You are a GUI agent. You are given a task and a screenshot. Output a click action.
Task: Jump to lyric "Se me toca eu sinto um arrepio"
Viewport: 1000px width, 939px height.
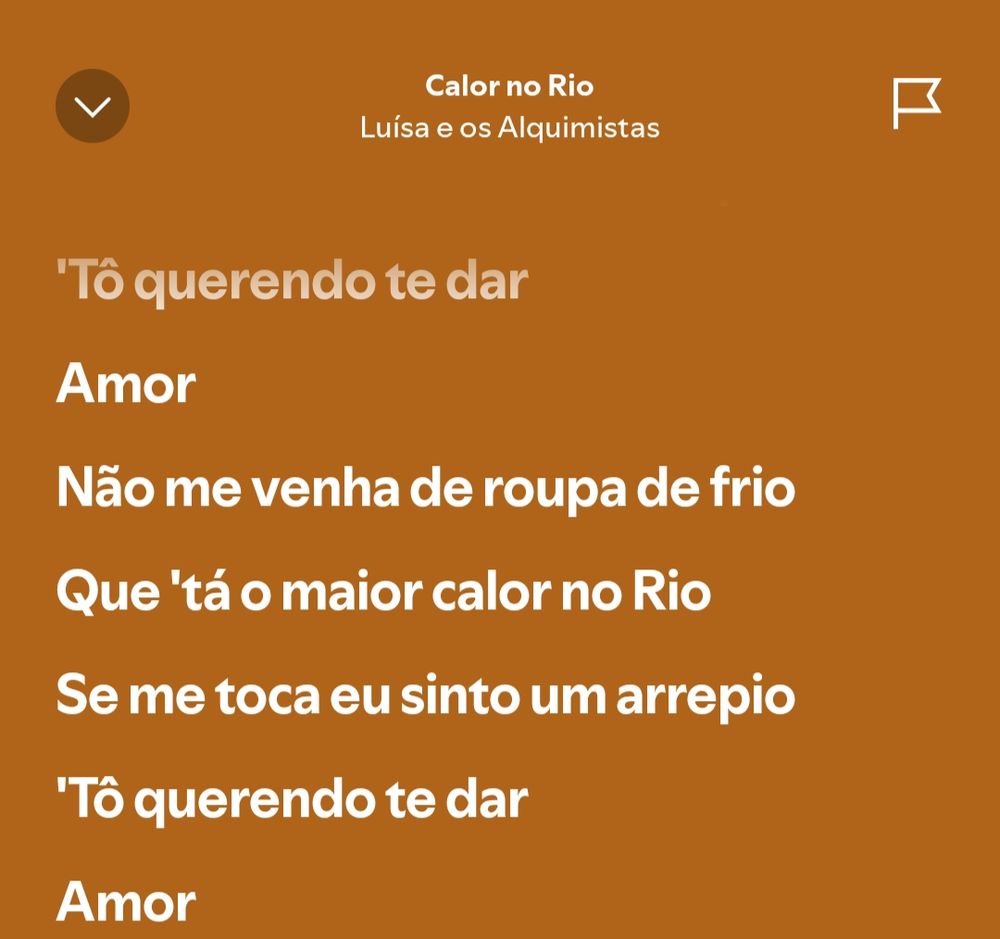pos(426,696)
